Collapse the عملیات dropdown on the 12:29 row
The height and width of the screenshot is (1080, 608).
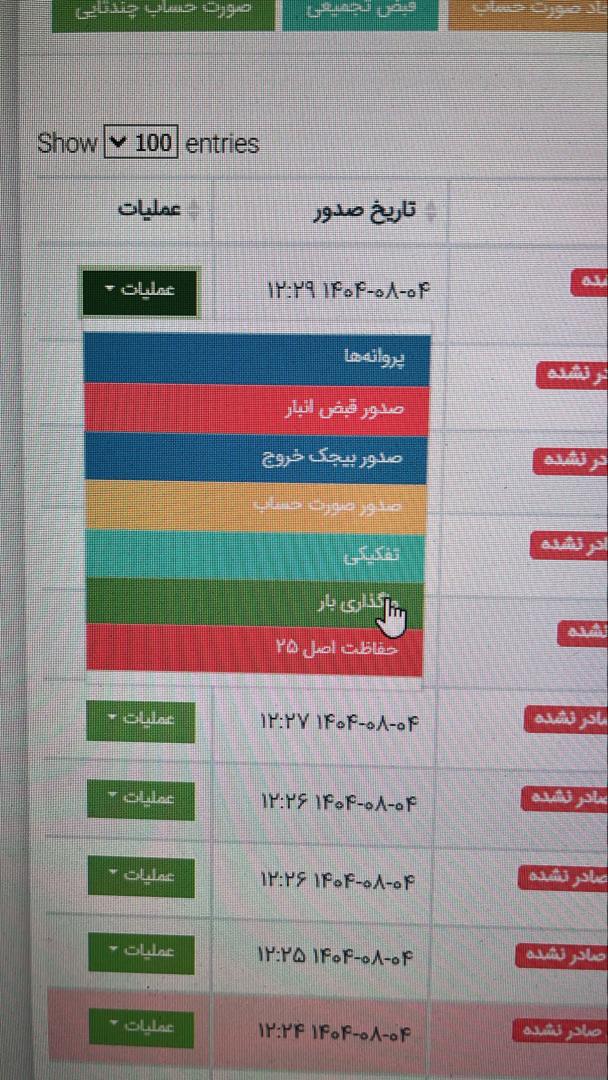point(139,290)
